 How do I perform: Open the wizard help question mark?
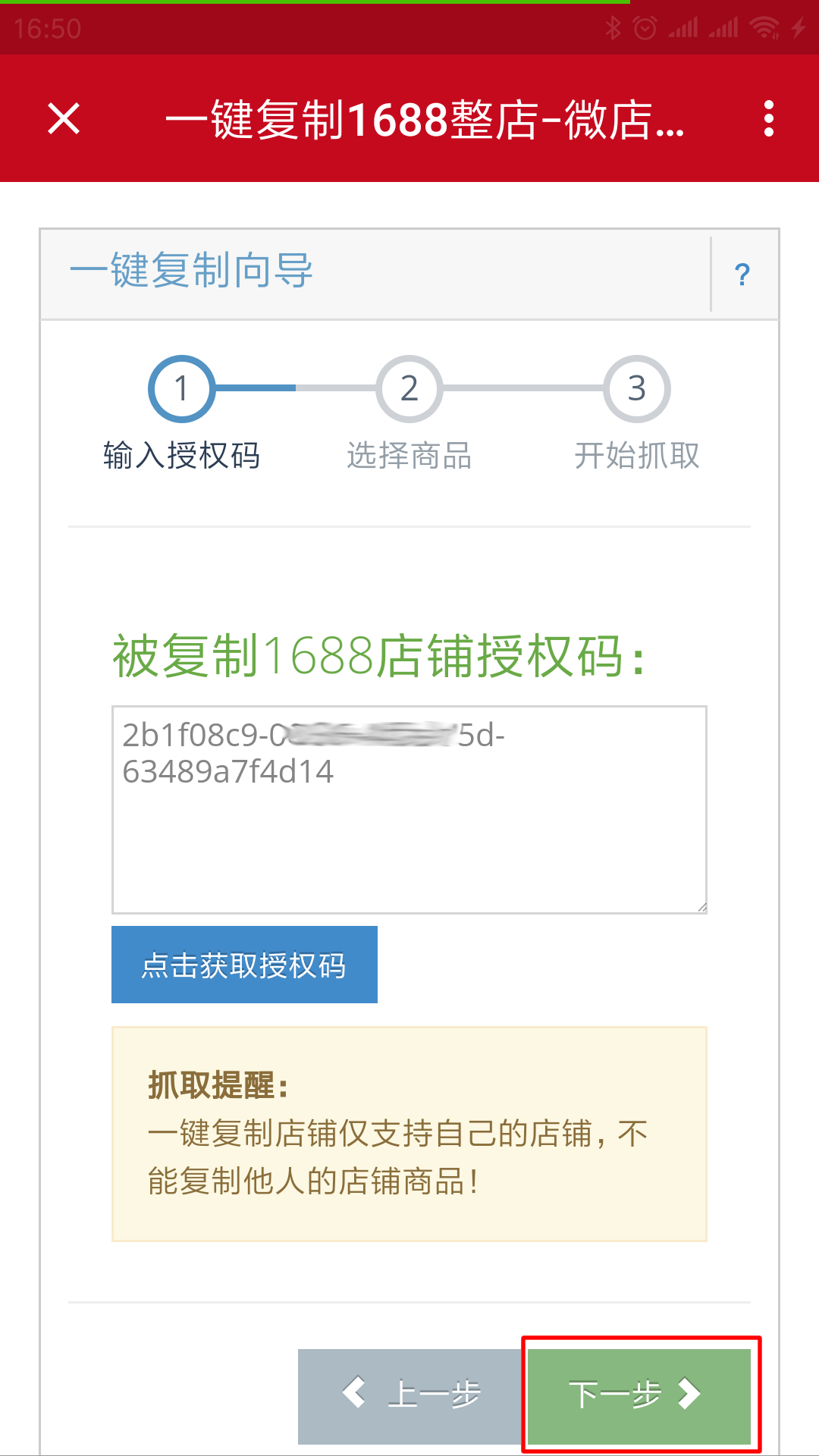742,274
